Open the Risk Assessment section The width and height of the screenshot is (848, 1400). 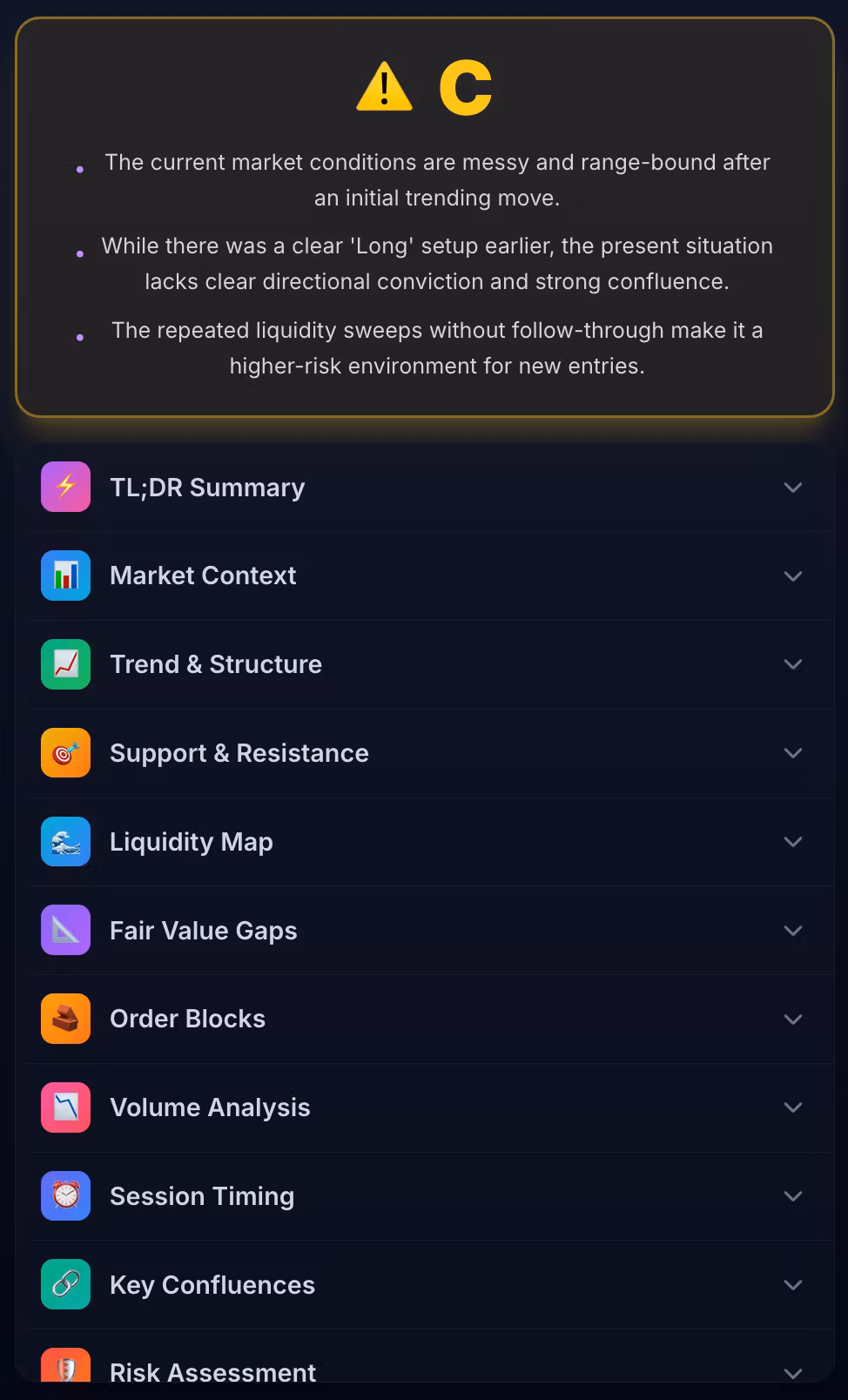pyautogui.click(x=425, y=1370)
